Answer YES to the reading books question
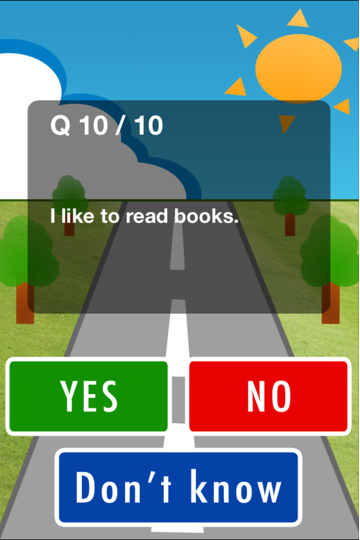 click(88, 396)
